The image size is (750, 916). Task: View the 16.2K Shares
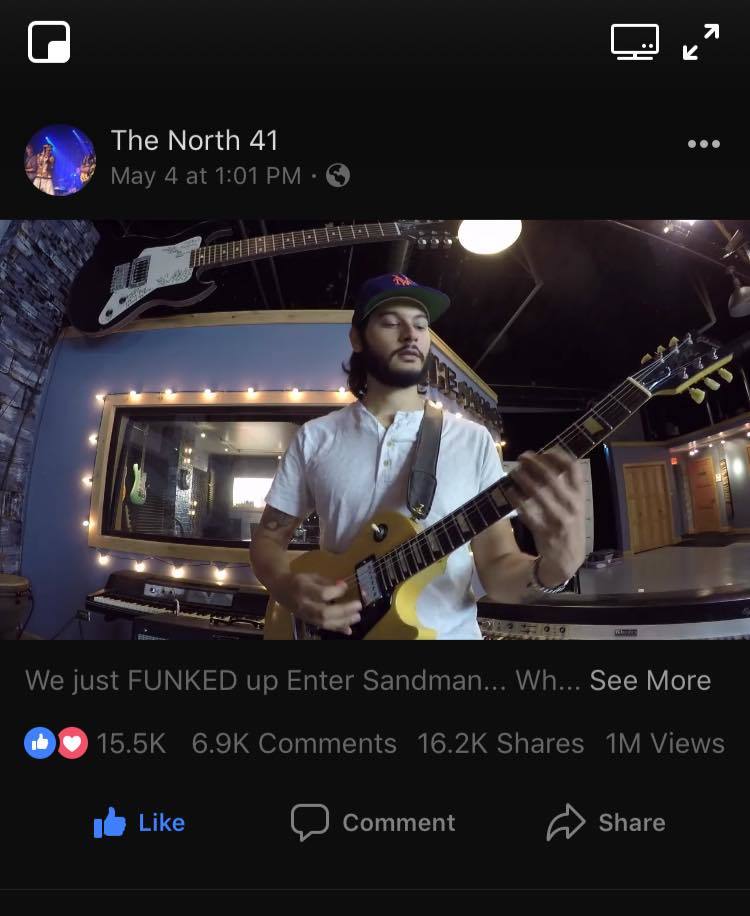[x=500, y=743]
